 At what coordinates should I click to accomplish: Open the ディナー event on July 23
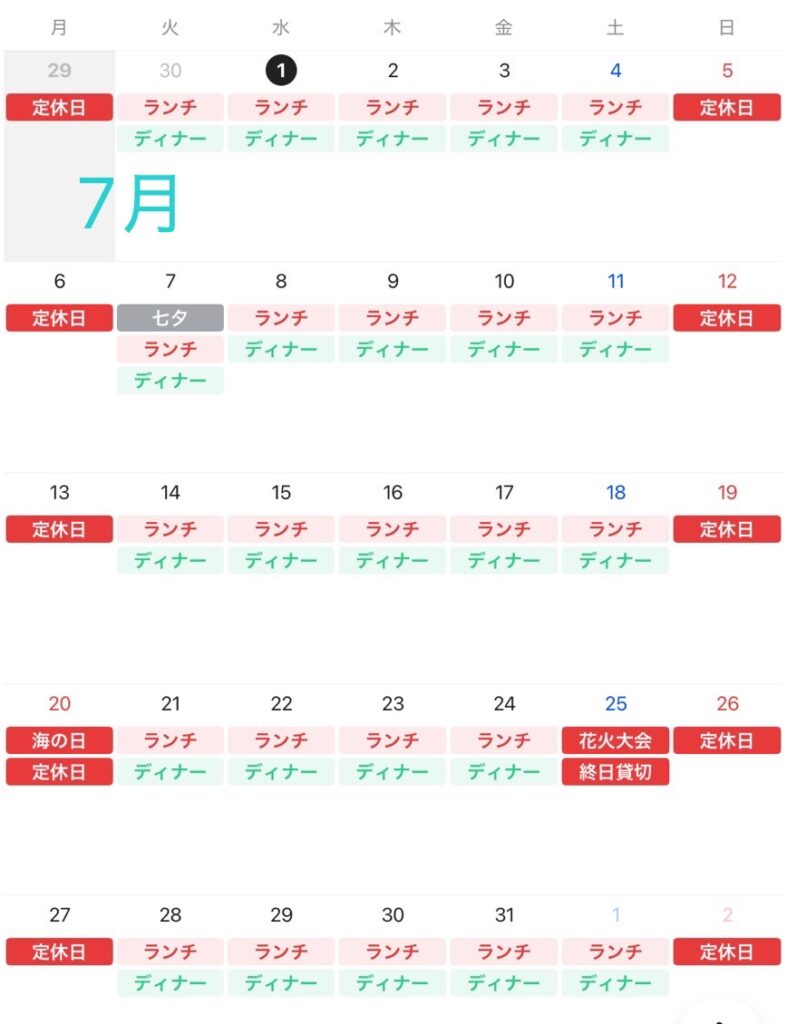click(393, 772)
